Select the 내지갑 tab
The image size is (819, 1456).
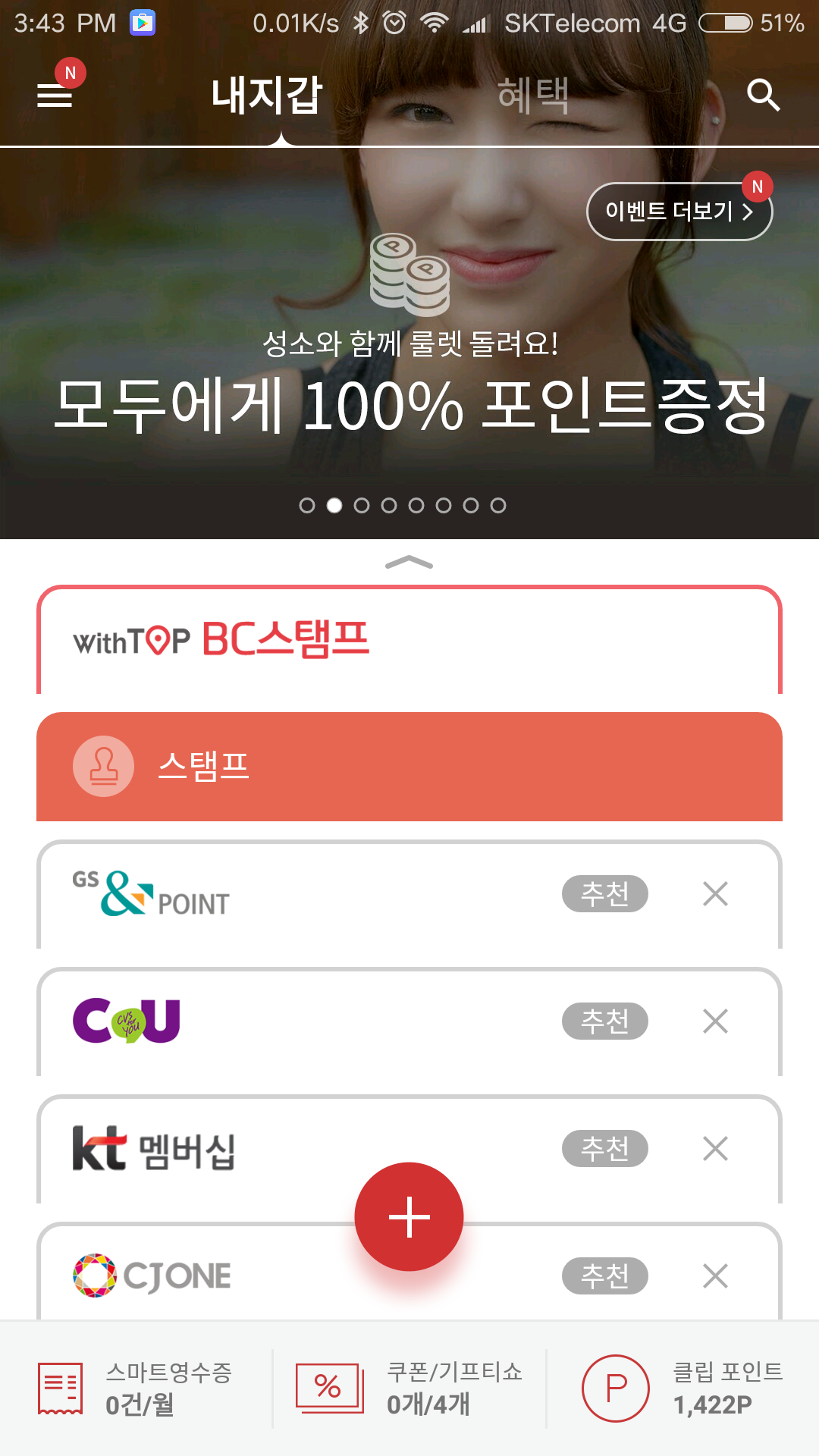(267, 95)
